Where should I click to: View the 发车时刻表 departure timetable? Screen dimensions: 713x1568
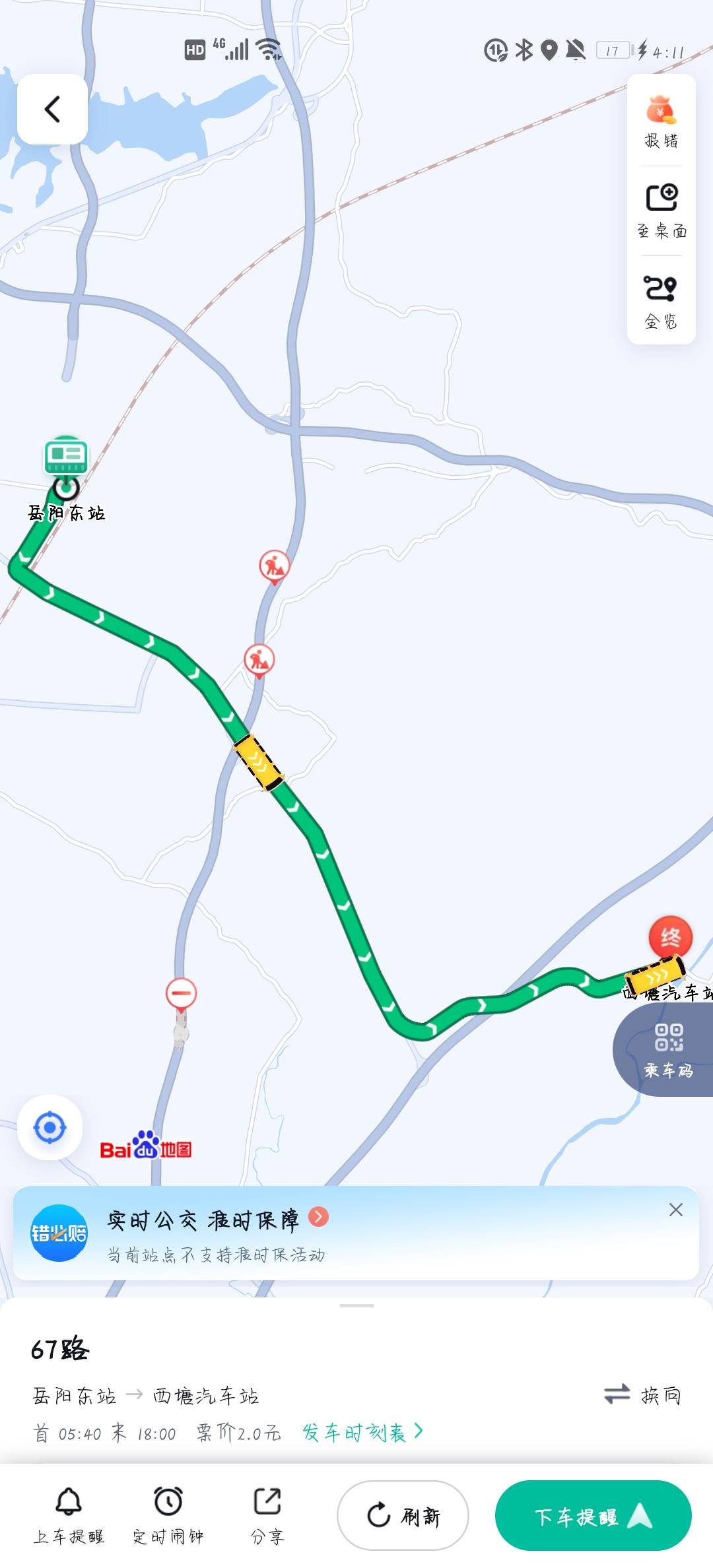(x=362, y=1432)
